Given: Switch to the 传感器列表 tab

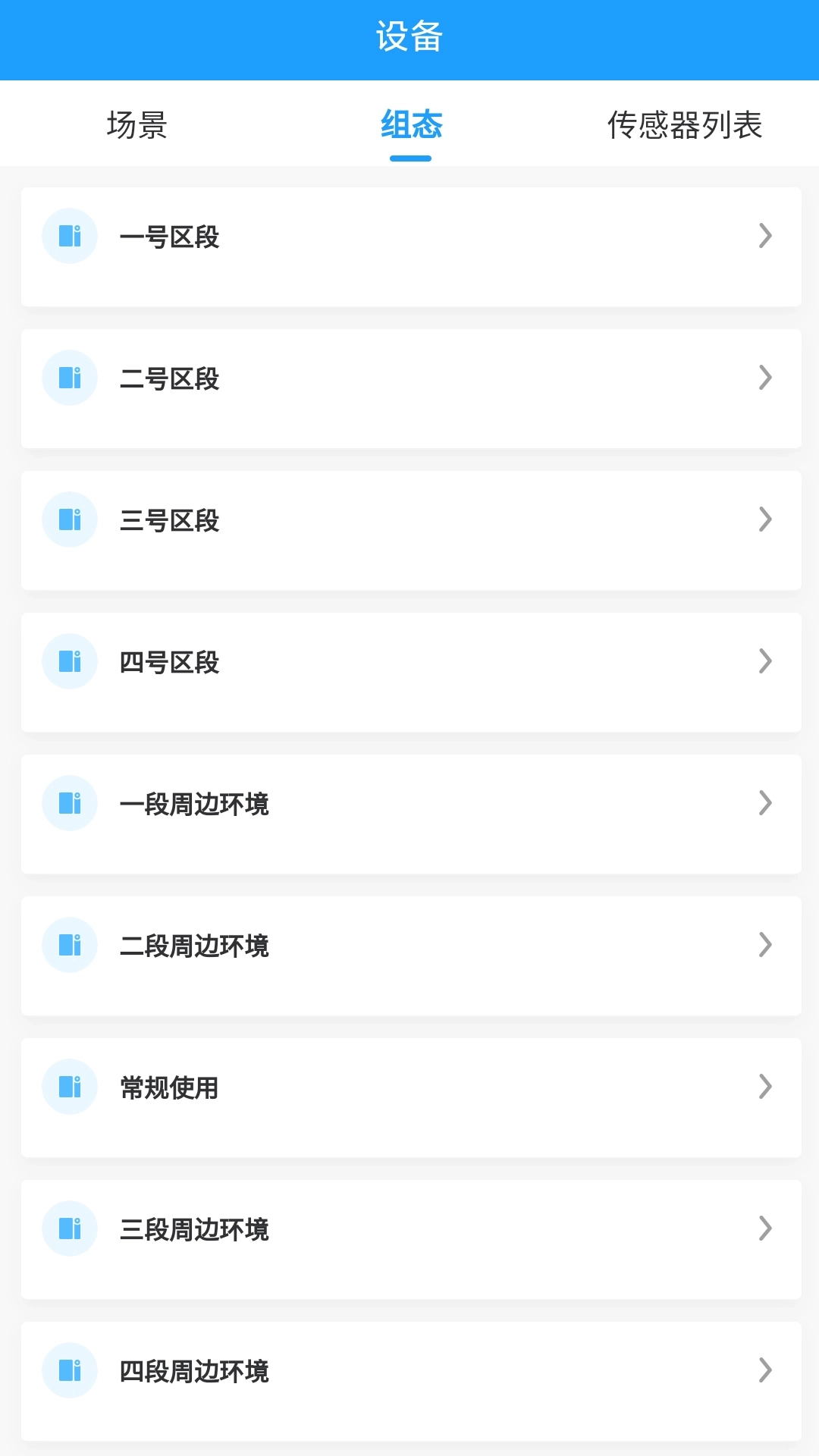Looking at the screenshot, I should (685, 126).
